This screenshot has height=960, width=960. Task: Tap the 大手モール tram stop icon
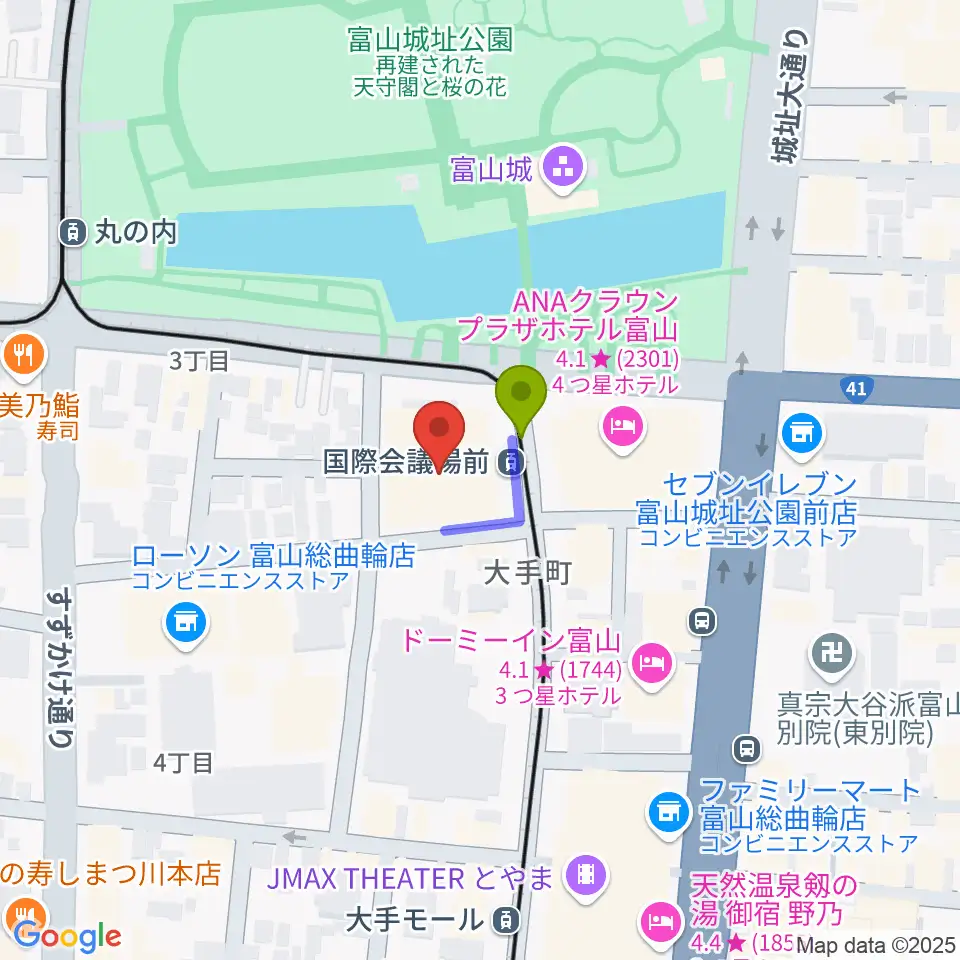pyautogui.click(x=506, y=920)
